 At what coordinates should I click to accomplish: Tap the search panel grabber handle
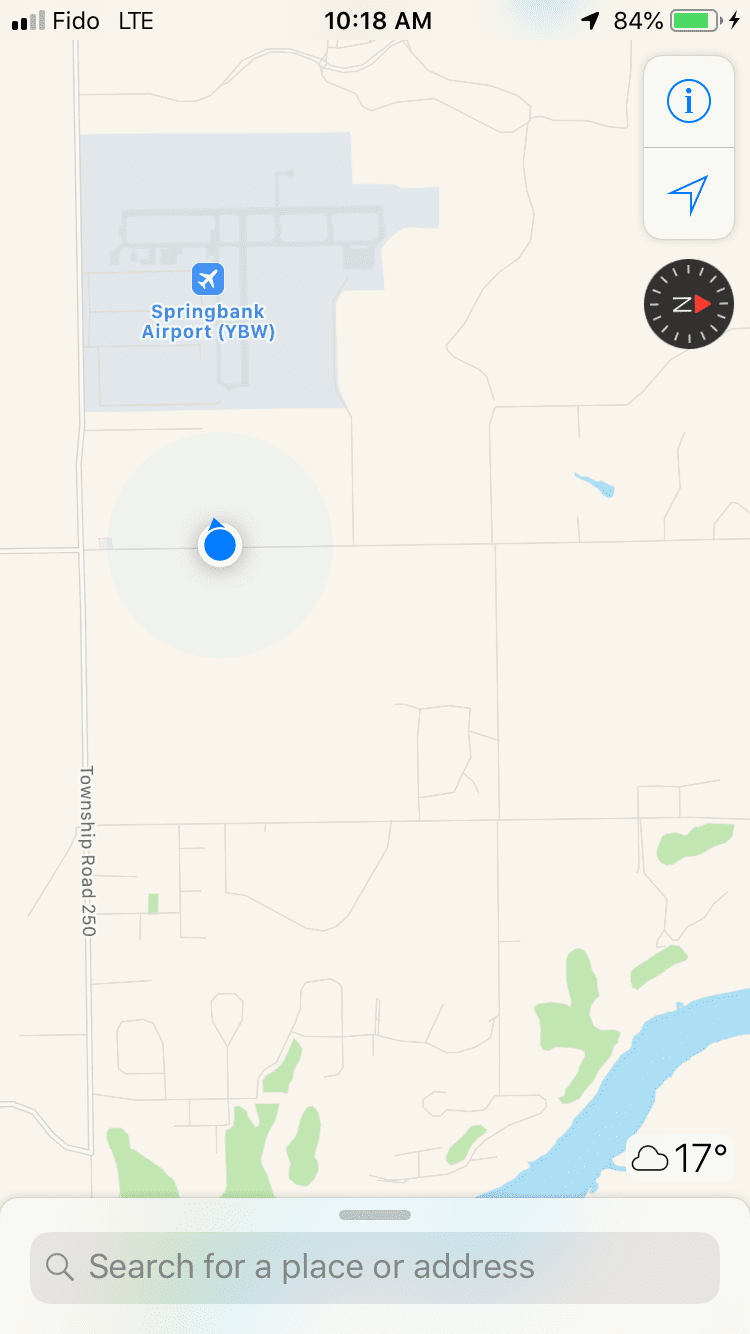[375, 1215]
